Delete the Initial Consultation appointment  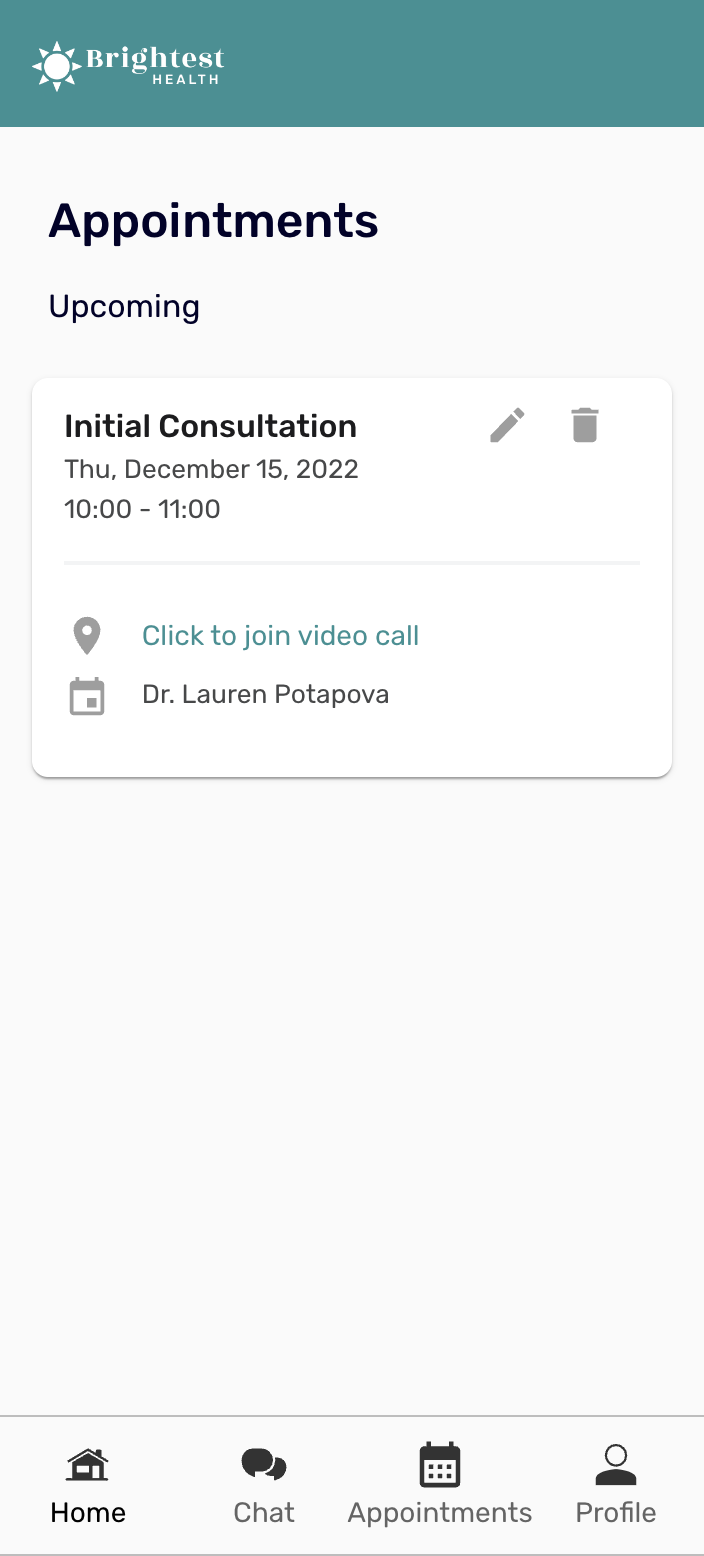[585, 425]
